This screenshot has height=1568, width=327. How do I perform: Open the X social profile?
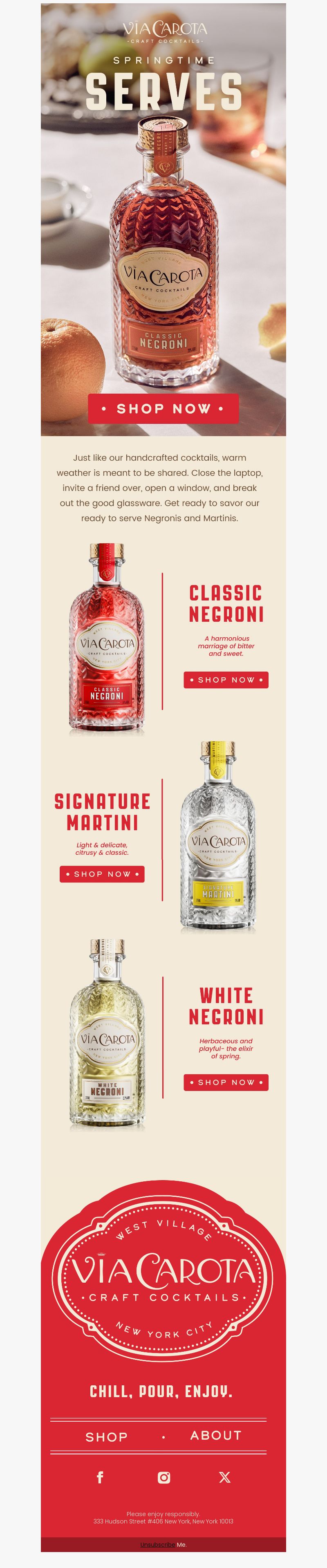click(225, 1477)
